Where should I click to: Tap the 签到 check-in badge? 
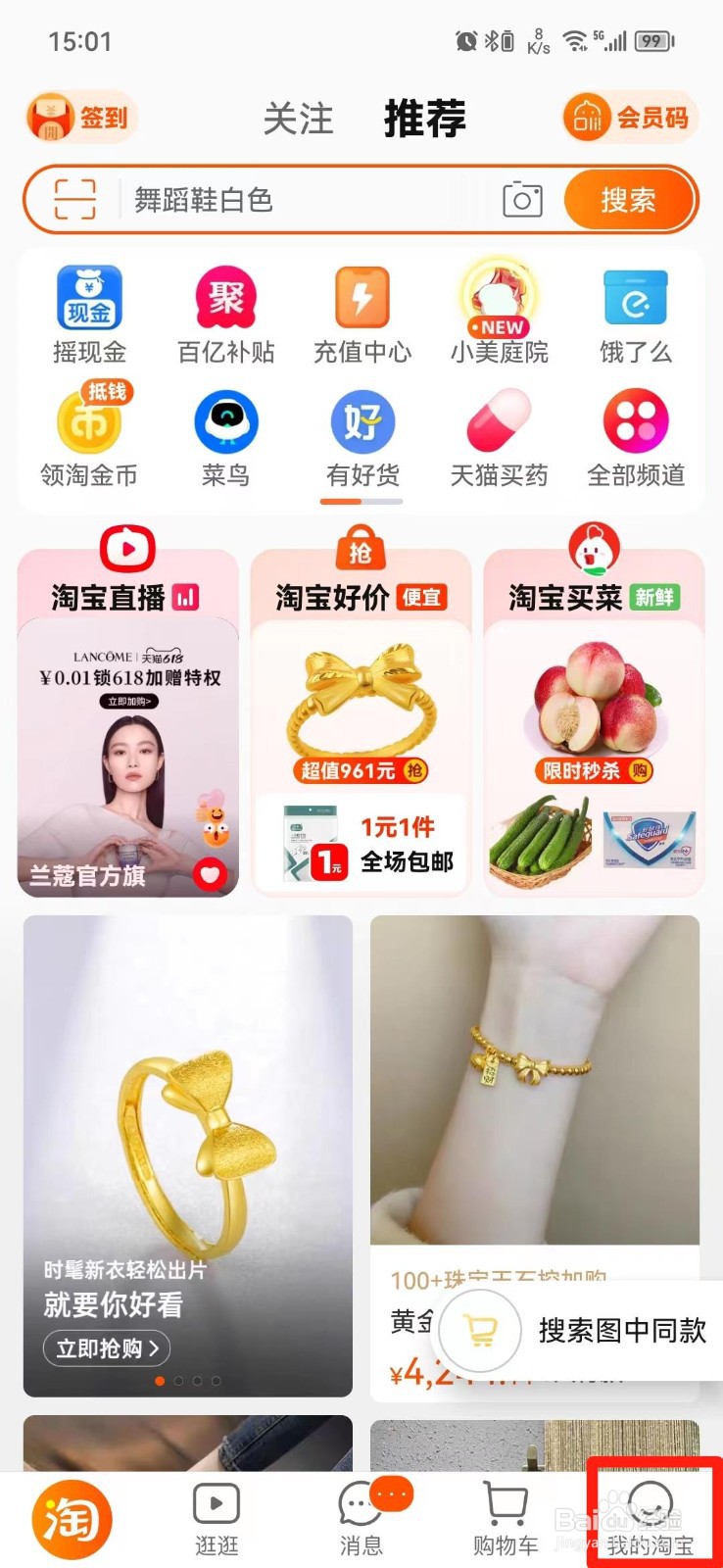[x=80, y=117]
